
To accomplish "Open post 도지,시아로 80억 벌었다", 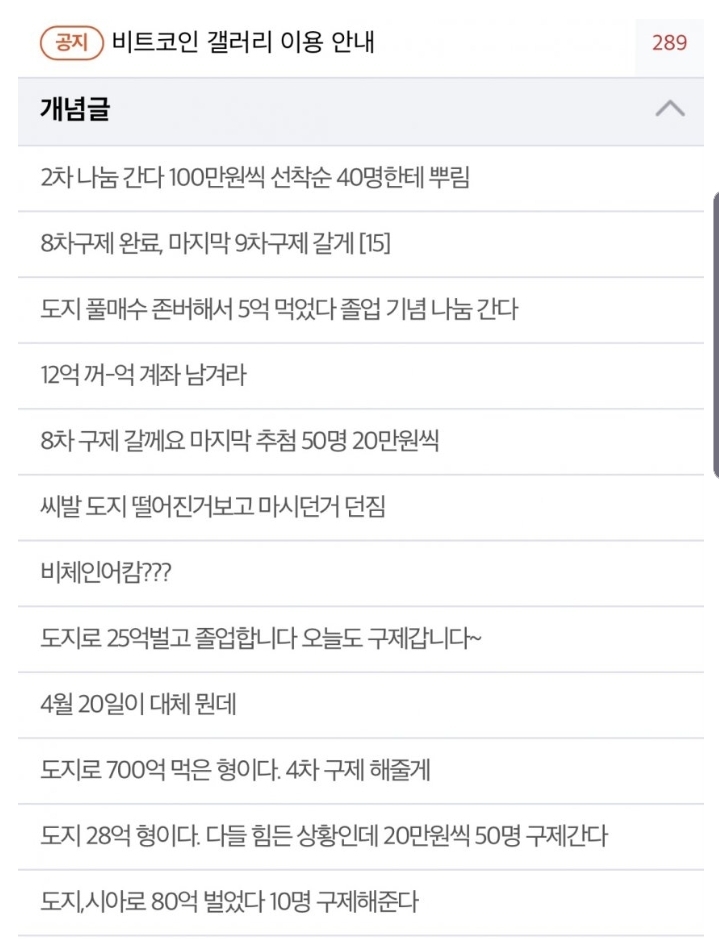I will [229, 902].
